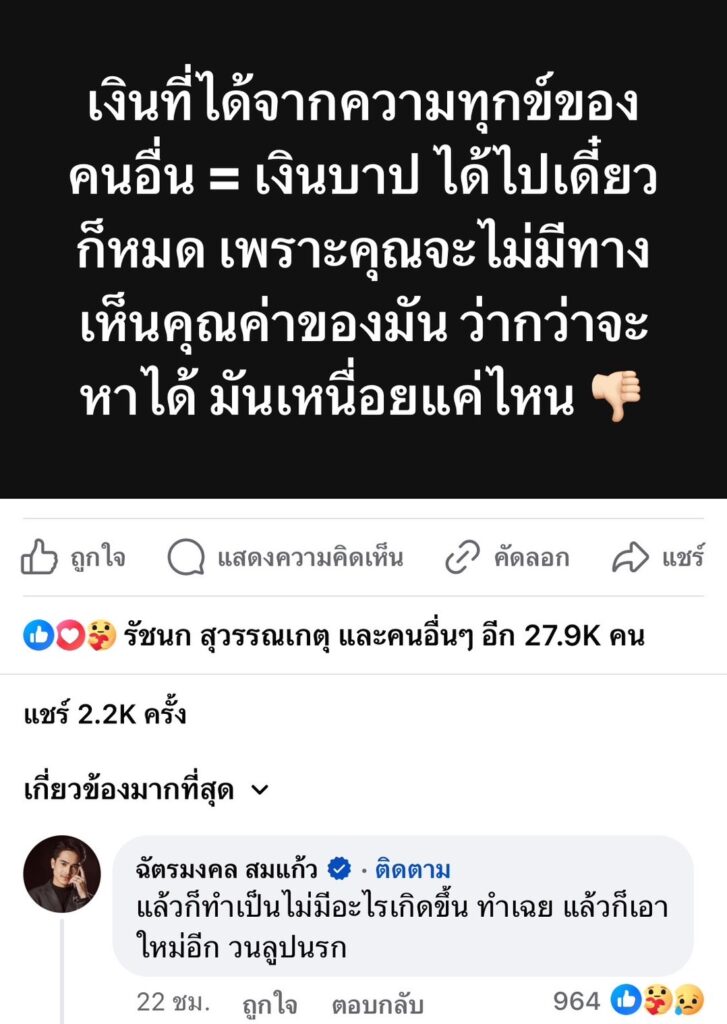View the 964 reactions on the comment
The image size is (727, 1024).
pyautogui.click(x=628, y=1000)
